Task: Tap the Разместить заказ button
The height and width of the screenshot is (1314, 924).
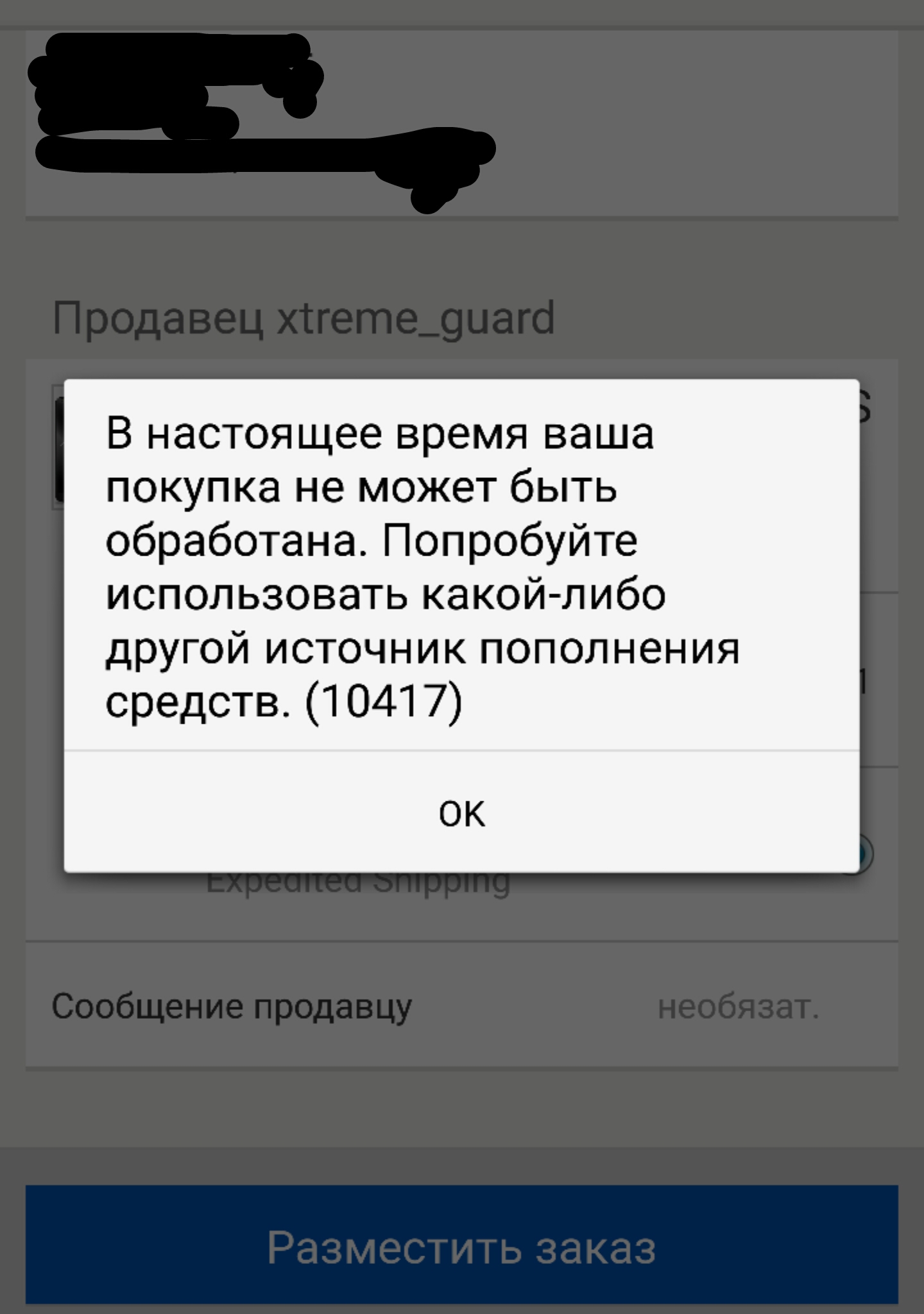Action: click(461, 1248)
